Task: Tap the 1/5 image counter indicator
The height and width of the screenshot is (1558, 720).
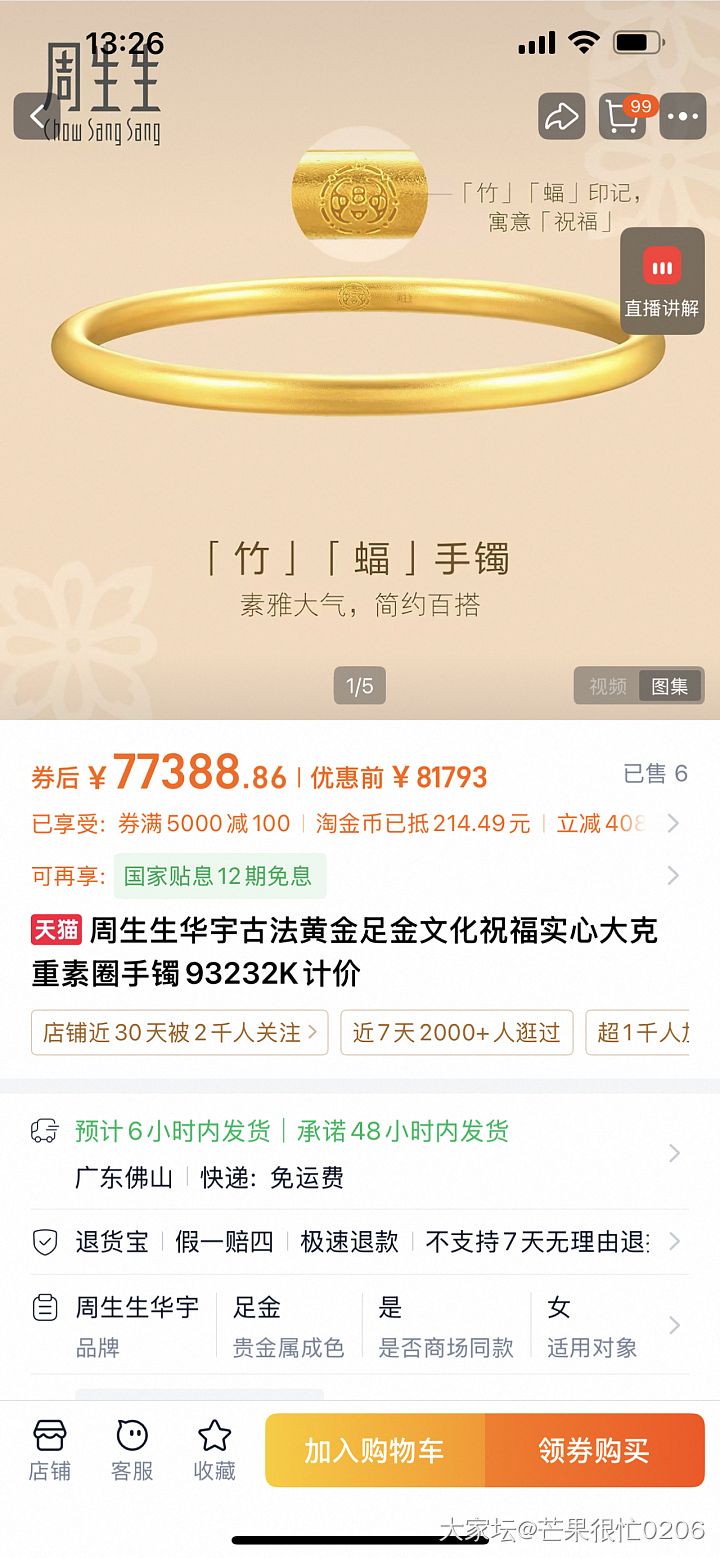Action: coord(359,686)
